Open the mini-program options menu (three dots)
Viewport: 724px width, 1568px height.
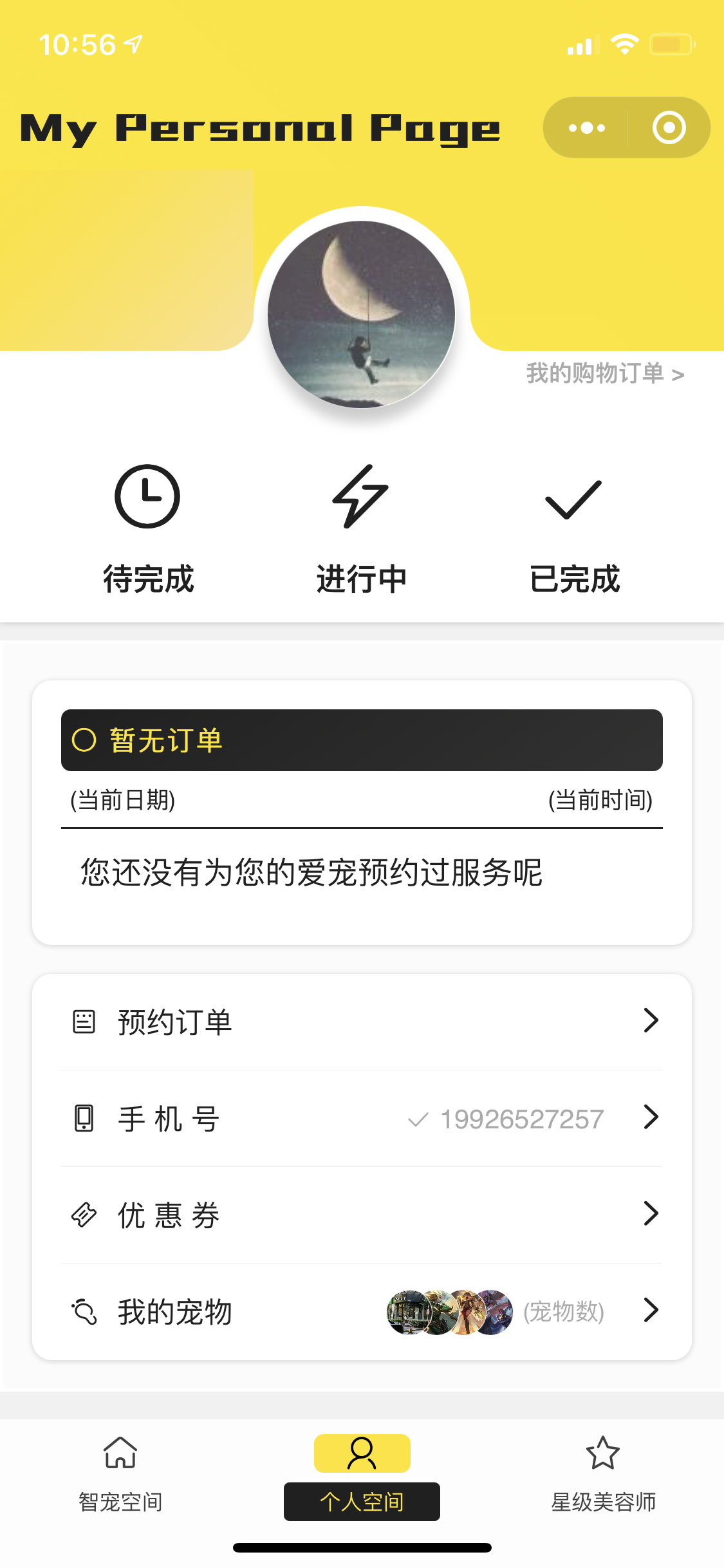point(586,127)
